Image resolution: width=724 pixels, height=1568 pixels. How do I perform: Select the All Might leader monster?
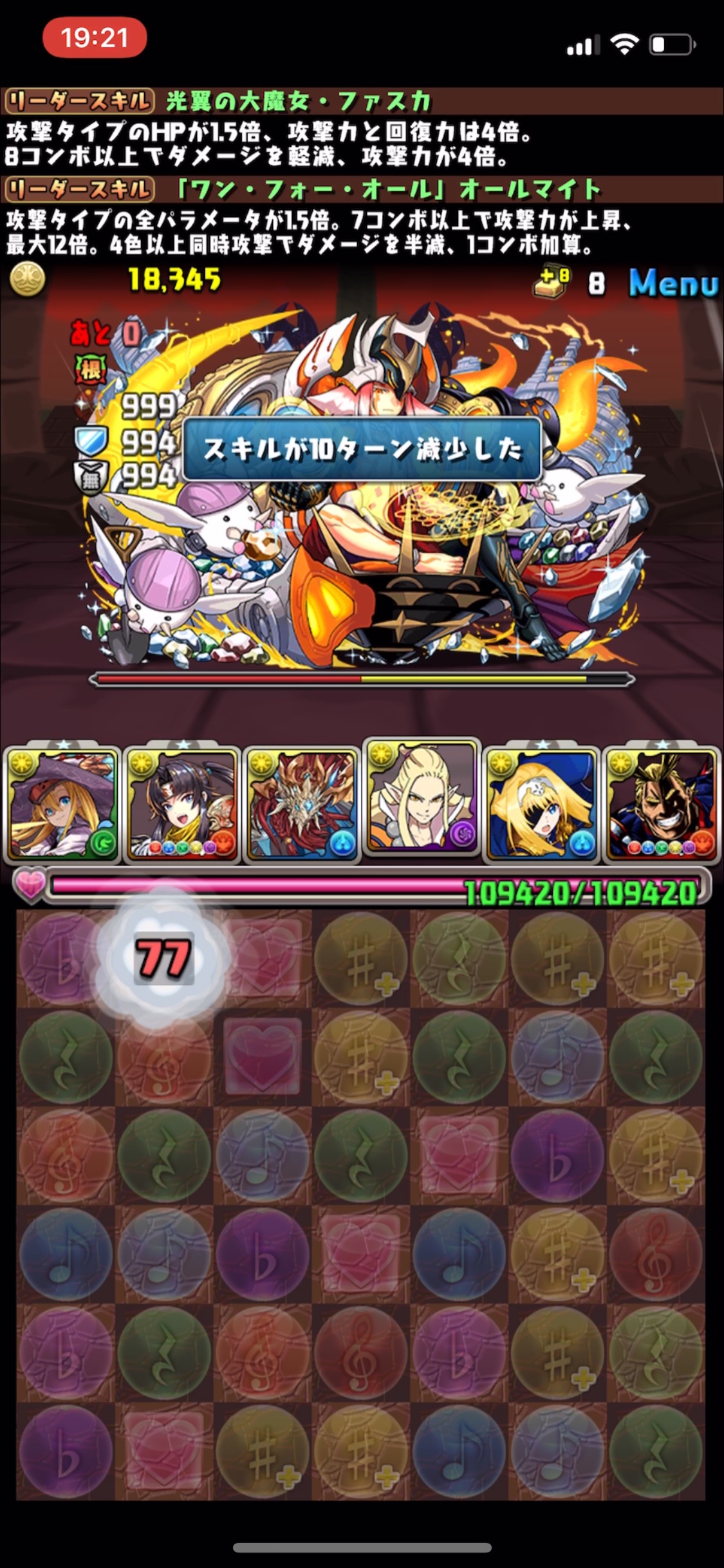coord(661,805)
